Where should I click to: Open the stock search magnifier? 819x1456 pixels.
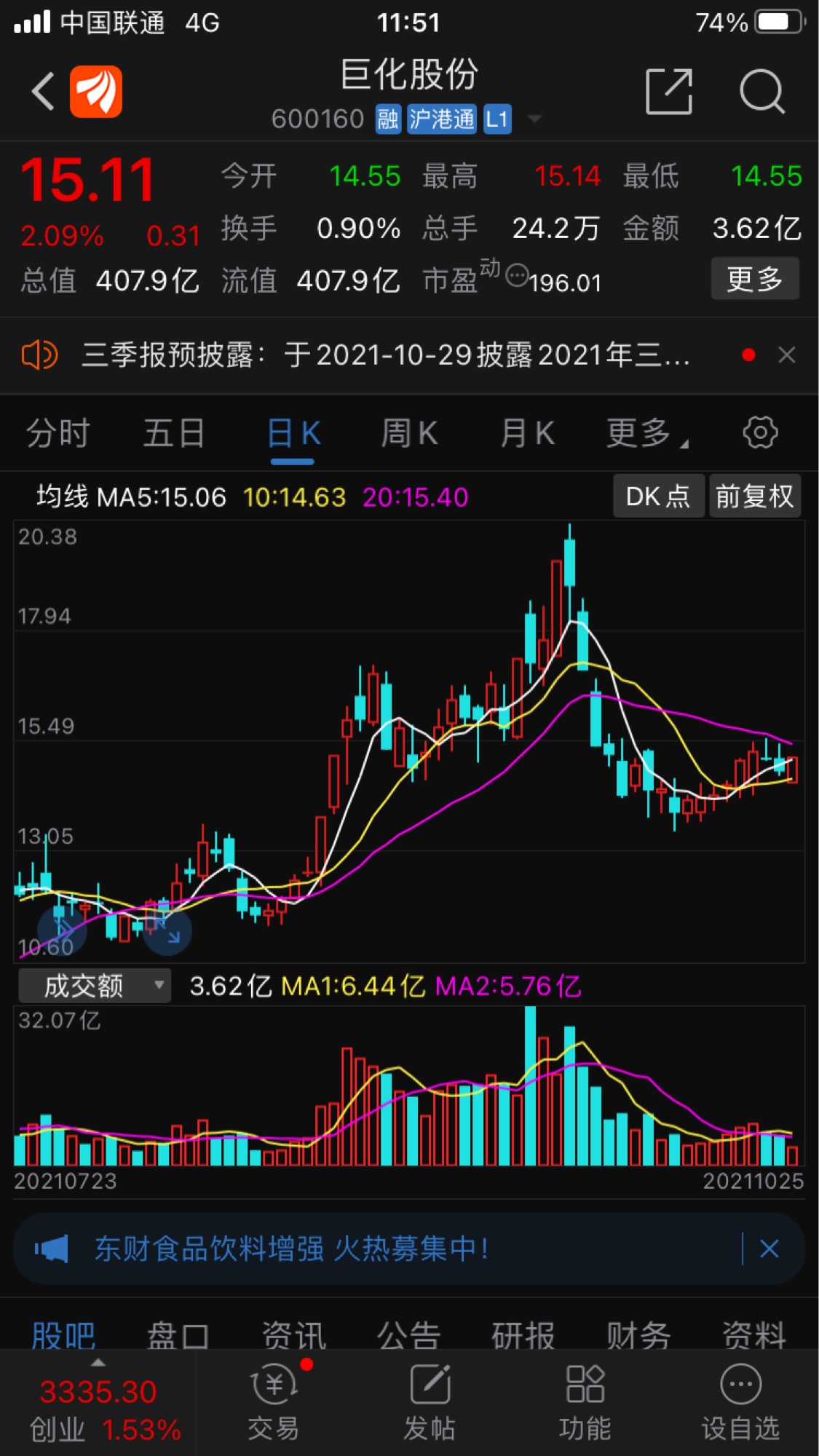pos(761,92)
